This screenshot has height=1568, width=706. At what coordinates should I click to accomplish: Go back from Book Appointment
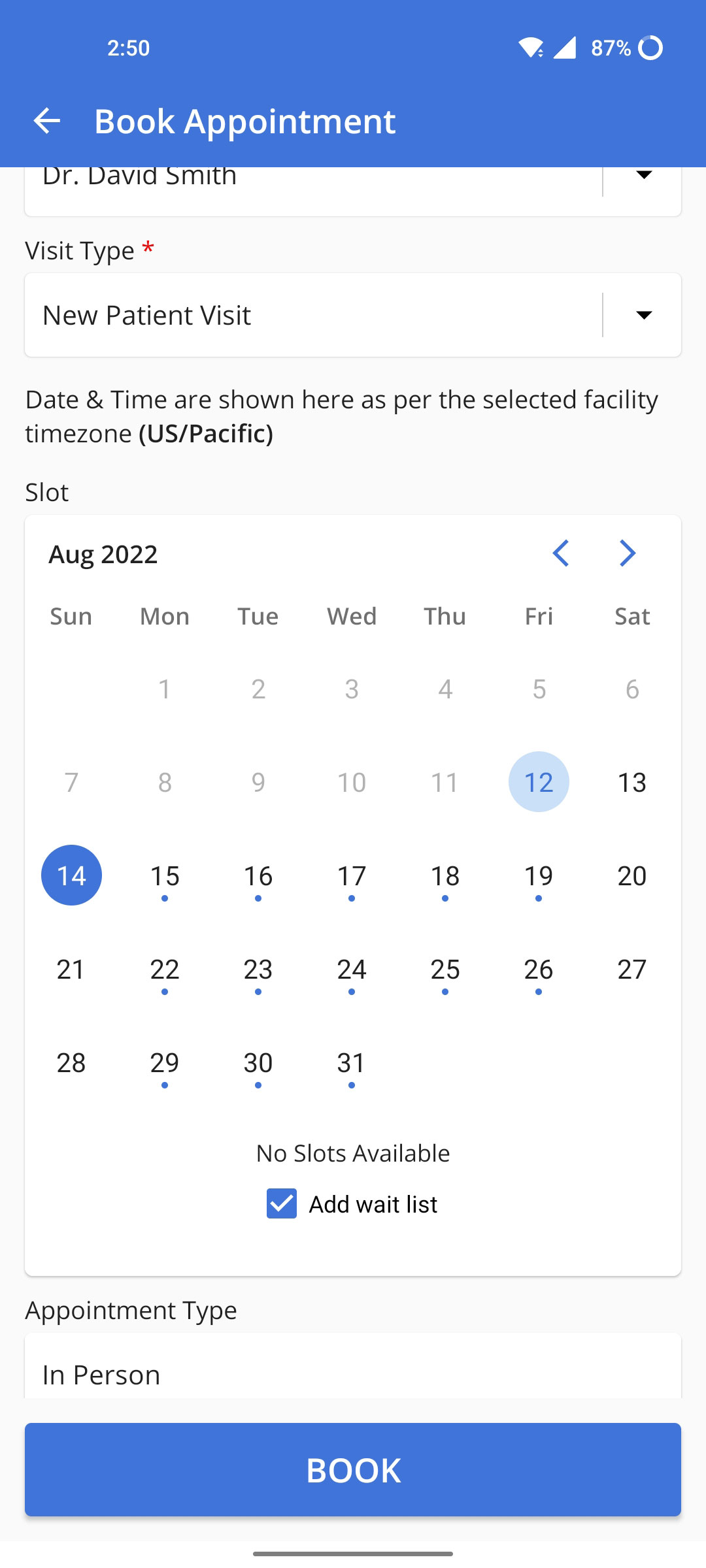[x=47, y=121]
